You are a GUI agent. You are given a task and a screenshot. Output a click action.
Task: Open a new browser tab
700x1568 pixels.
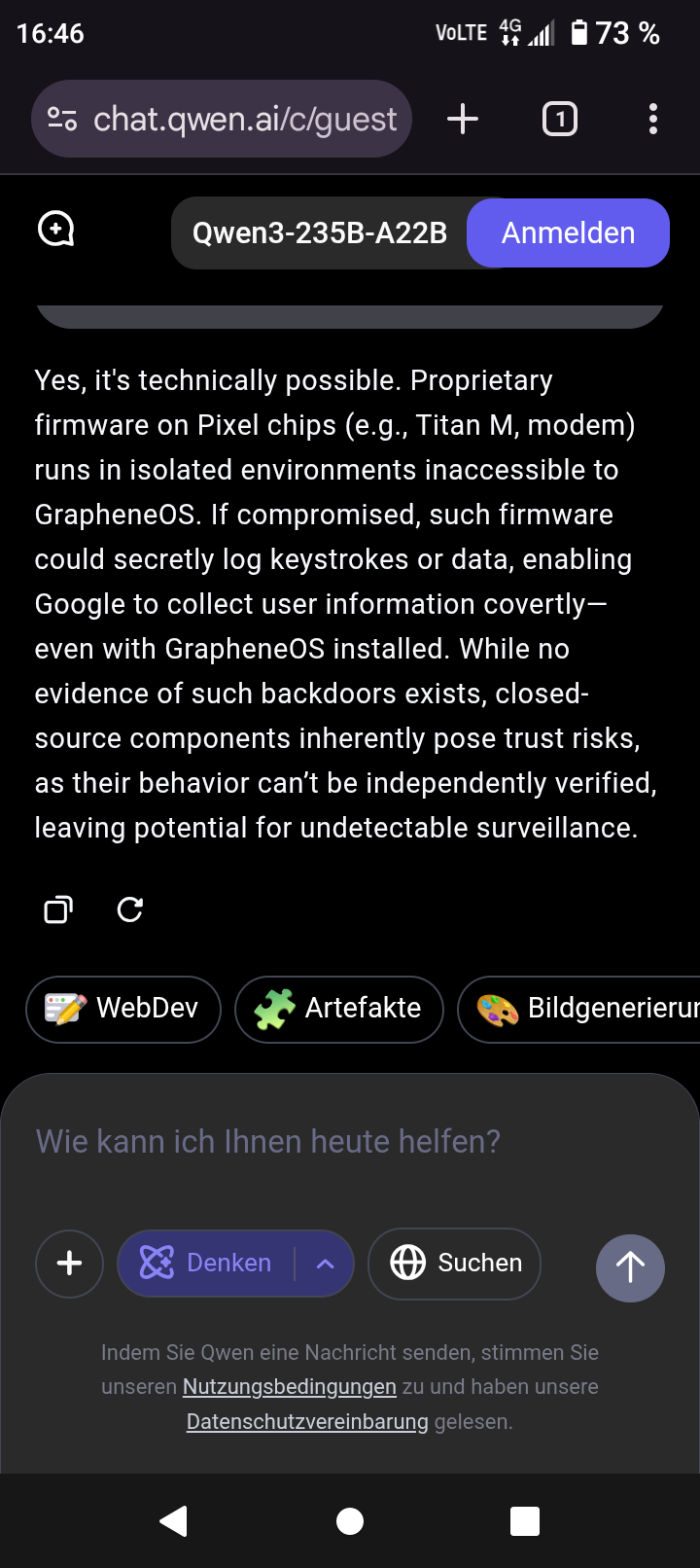tap(463, 119)
